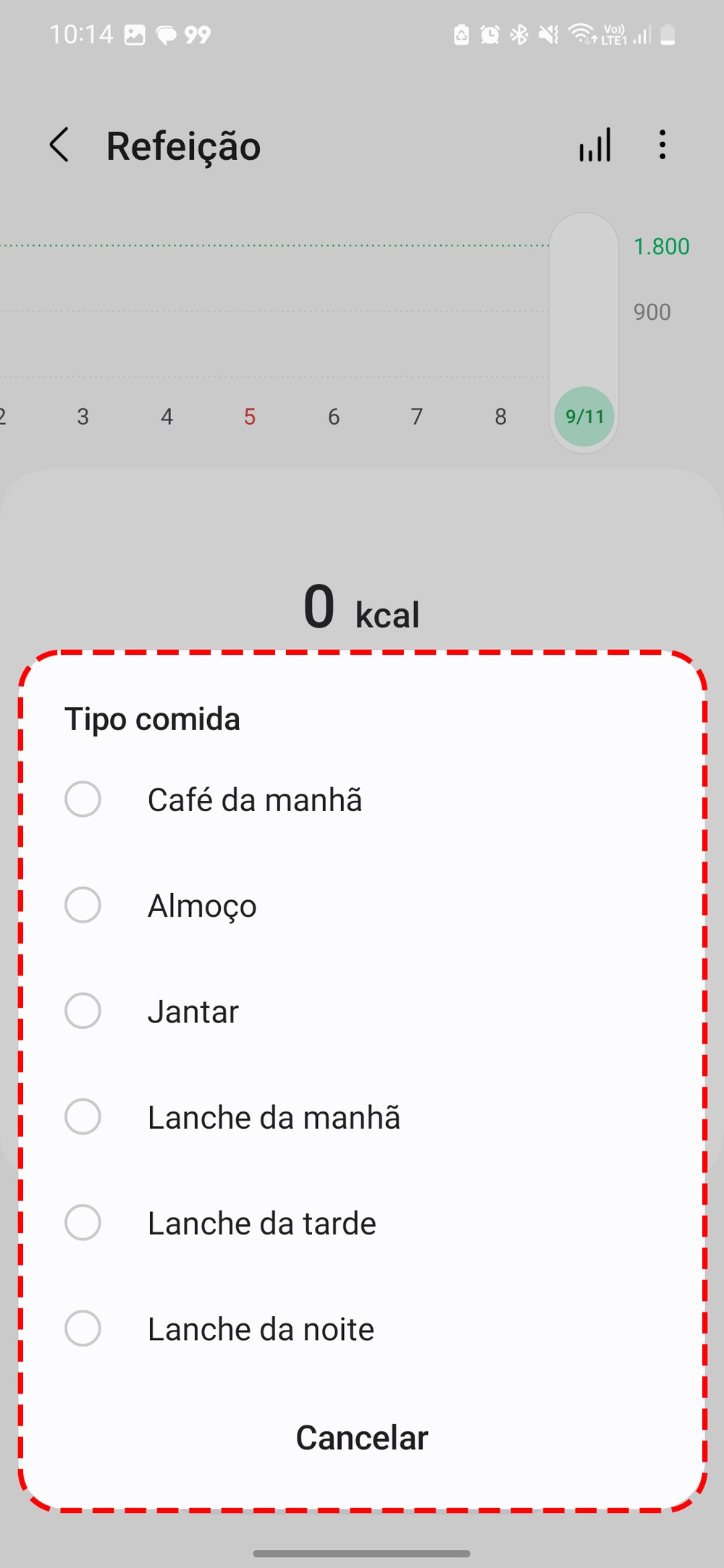Select Lanche da noite radio button
Screen dimensions: 724x1568
[x=83, y=1328]
